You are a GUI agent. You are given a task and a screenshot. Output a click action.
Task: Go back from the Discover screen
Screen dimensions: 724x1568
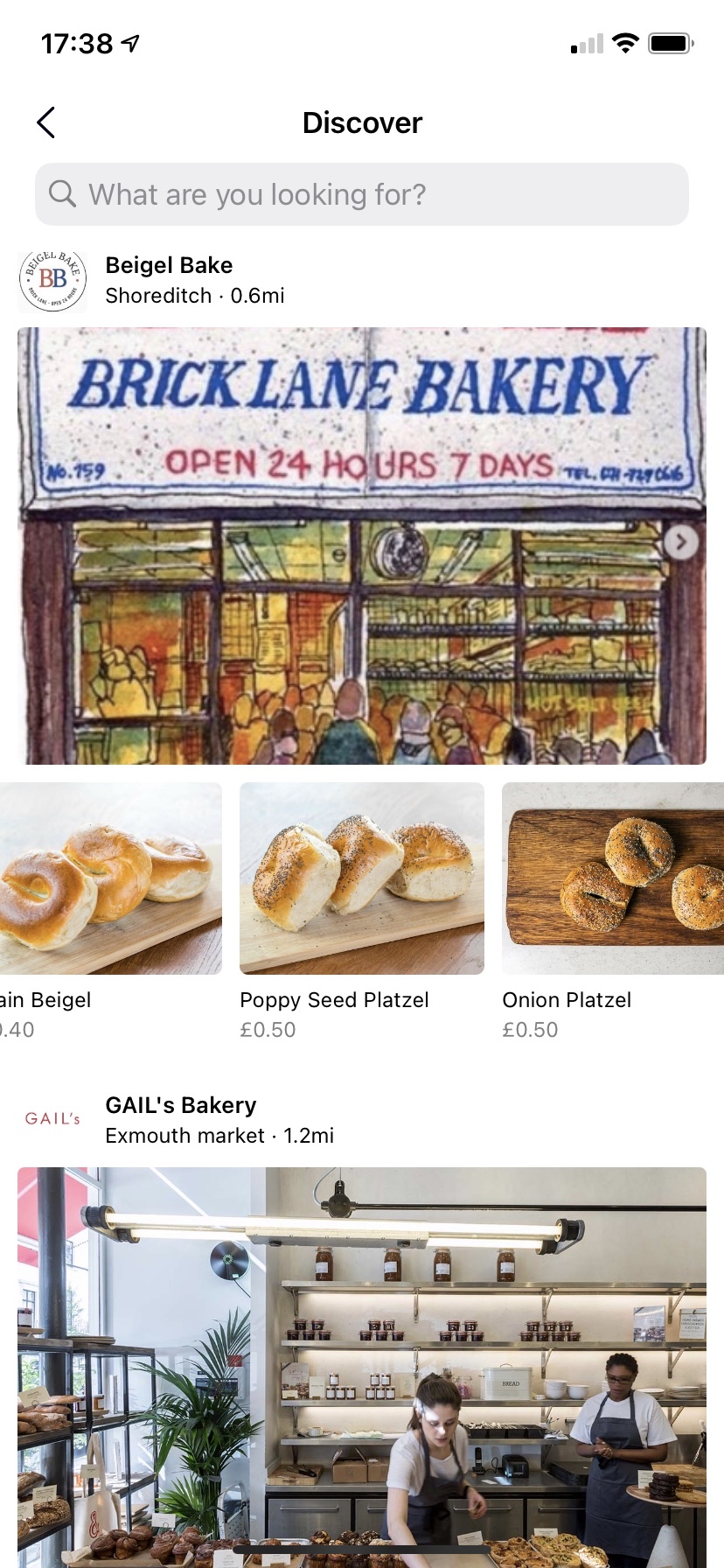click(x=46, y=123)
